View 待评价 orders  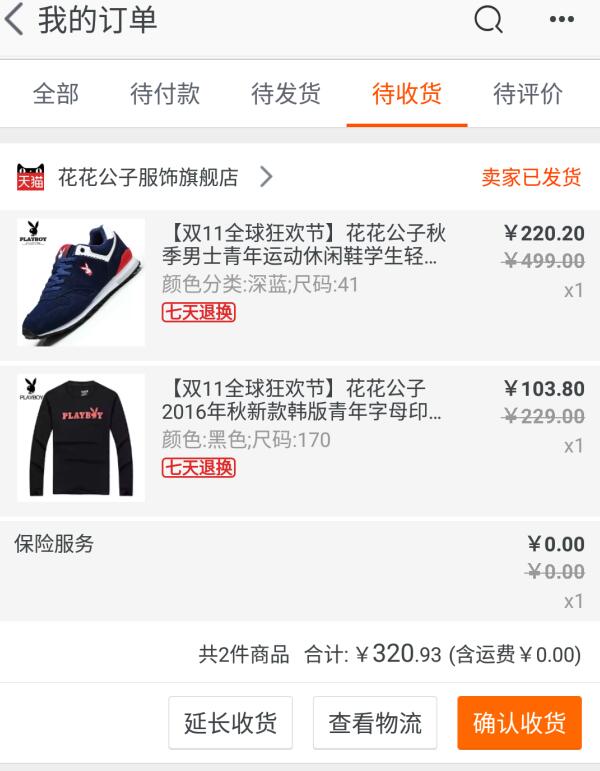coord(528,94)
